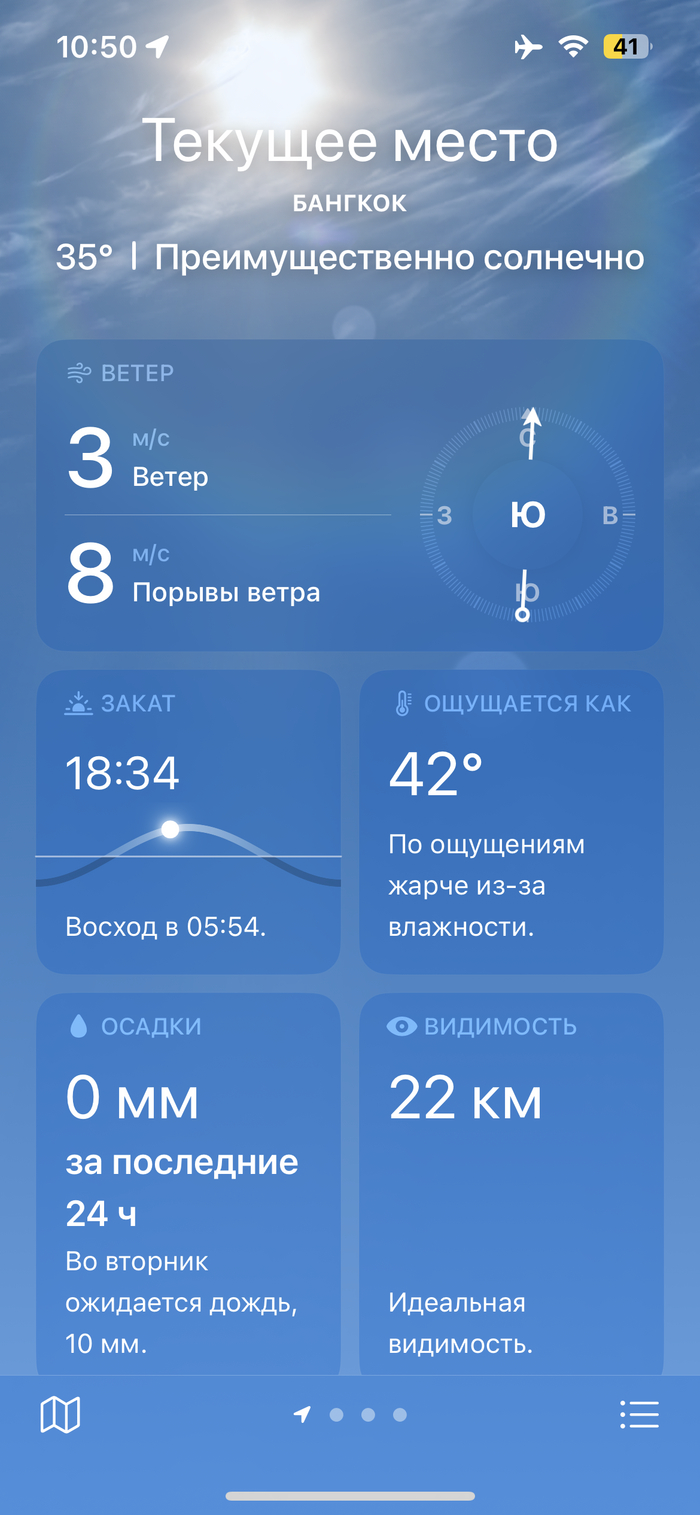The image size is (700, 1515).
Task: Open the Ощущается как feels-like card
Action: [x=511, y=821]
